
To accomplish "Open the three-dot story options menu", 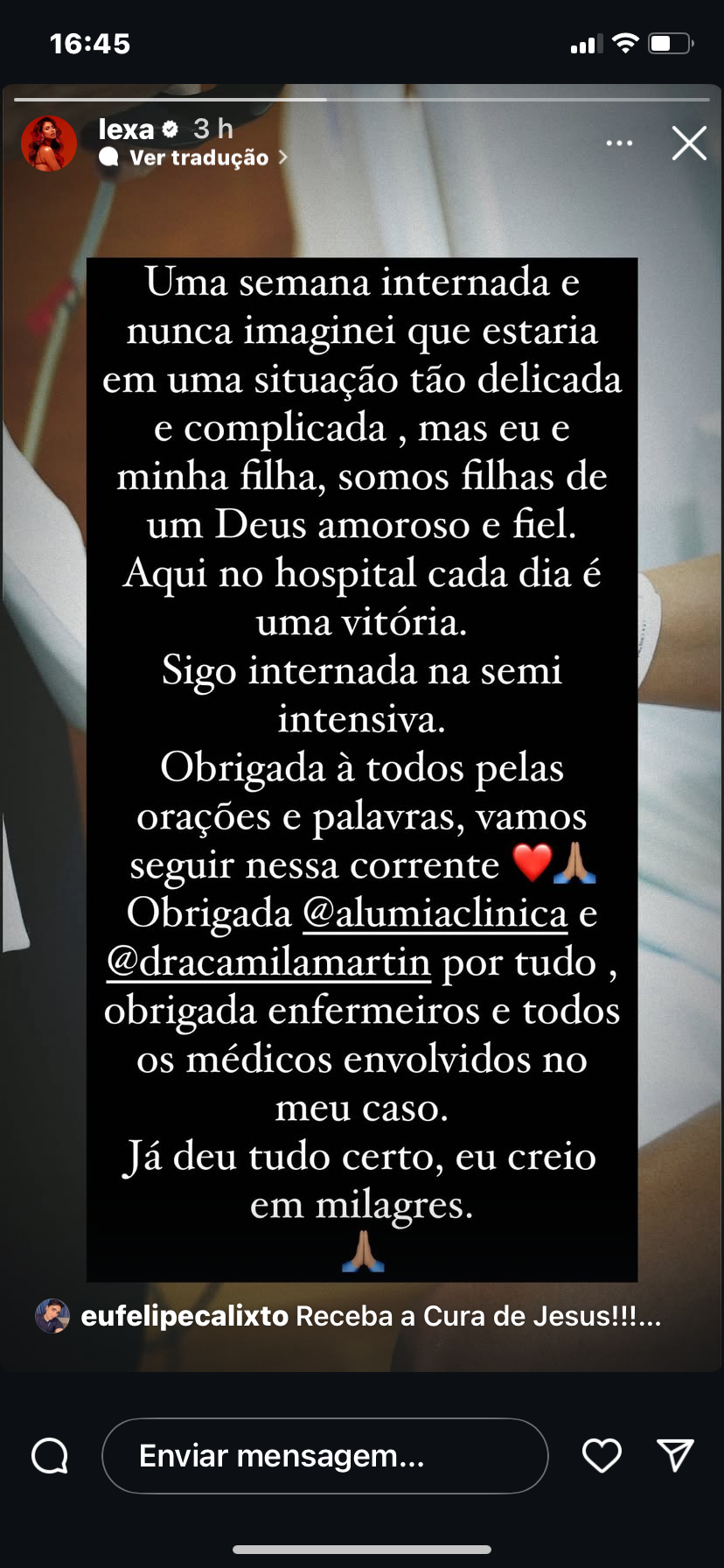I will pos(619,143).
